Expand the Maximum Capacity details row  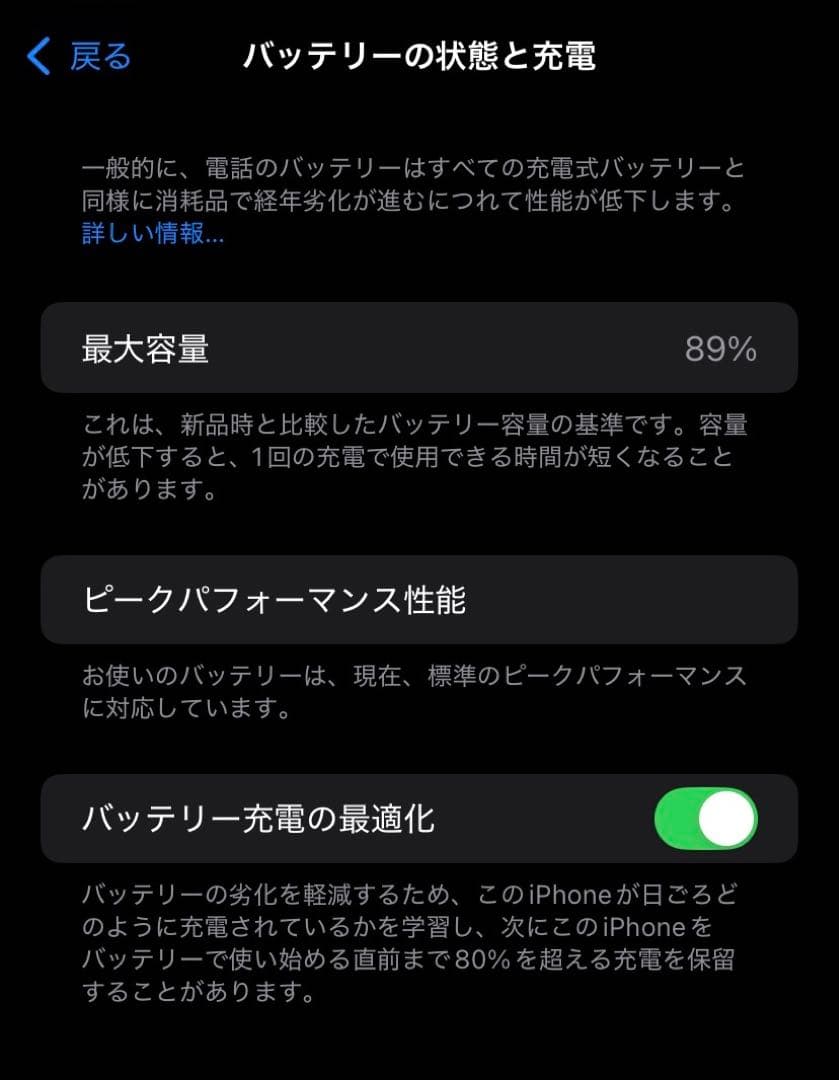point(419,349)
